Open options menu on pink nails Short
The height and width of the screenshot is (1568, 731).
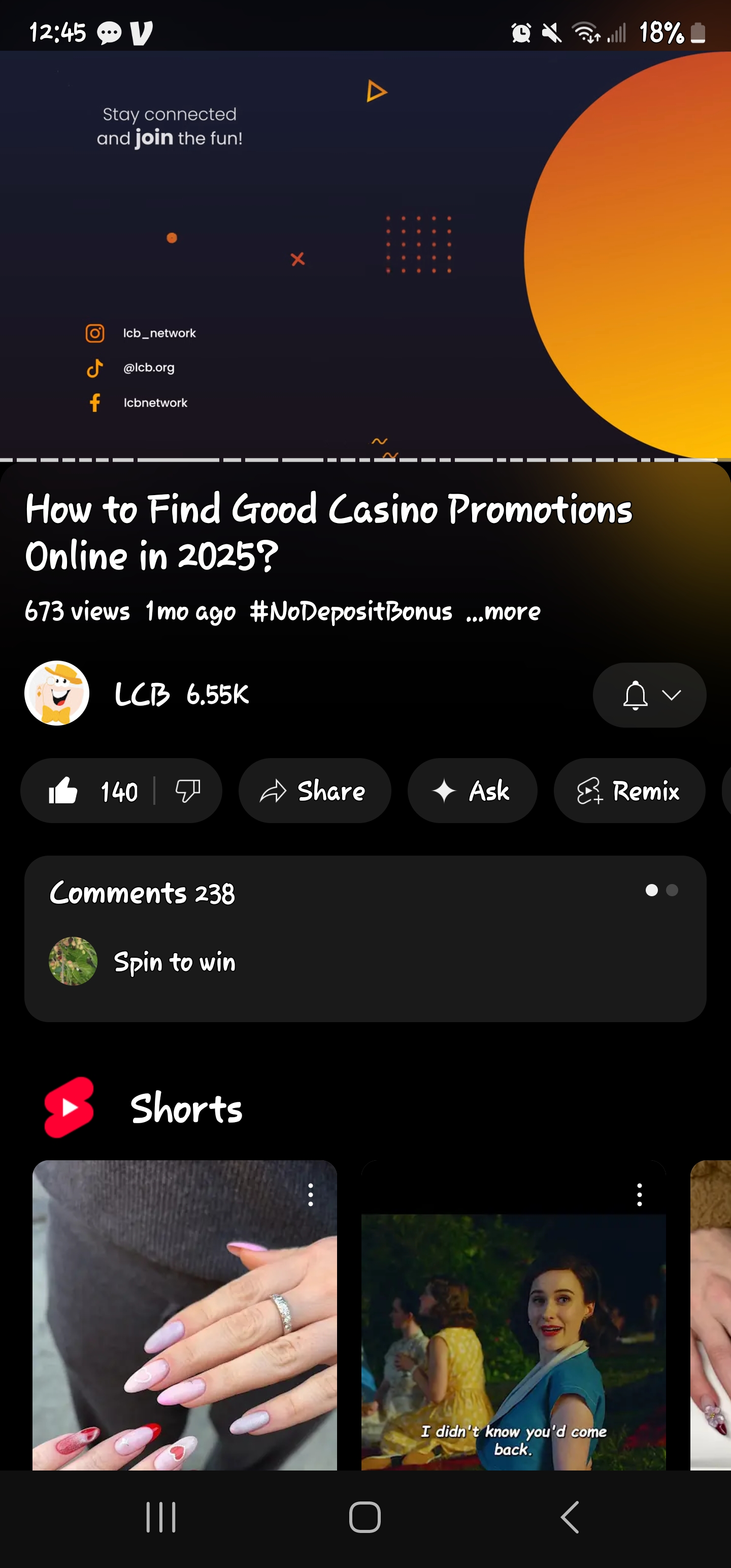tap(310, 1194)
